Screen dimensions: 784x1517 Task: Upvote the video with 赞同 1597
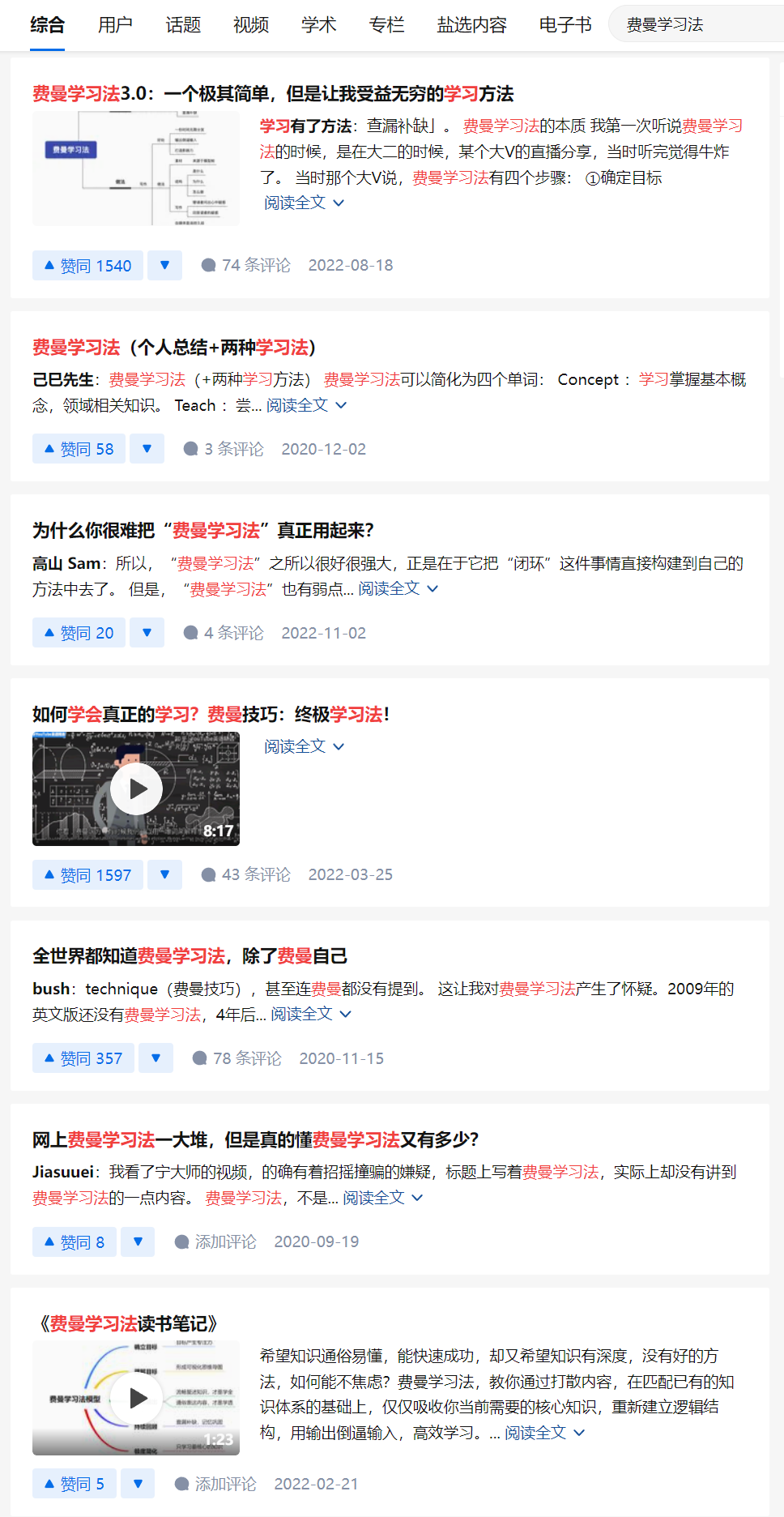(x=87, y=875)
